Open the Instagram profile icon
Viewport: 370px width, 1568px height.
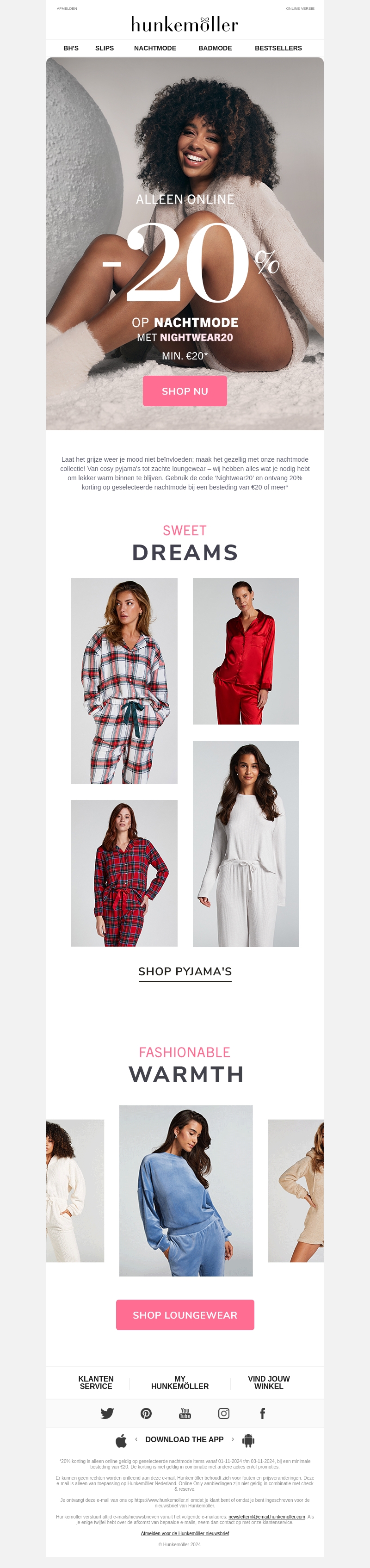coord(223,1413)
